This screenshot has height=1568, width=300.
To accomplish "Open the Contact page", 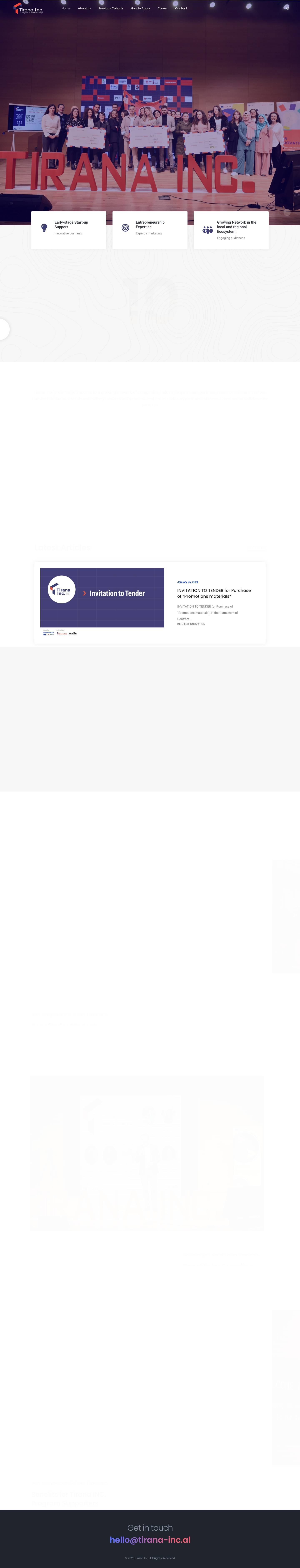I will point(181,9).
